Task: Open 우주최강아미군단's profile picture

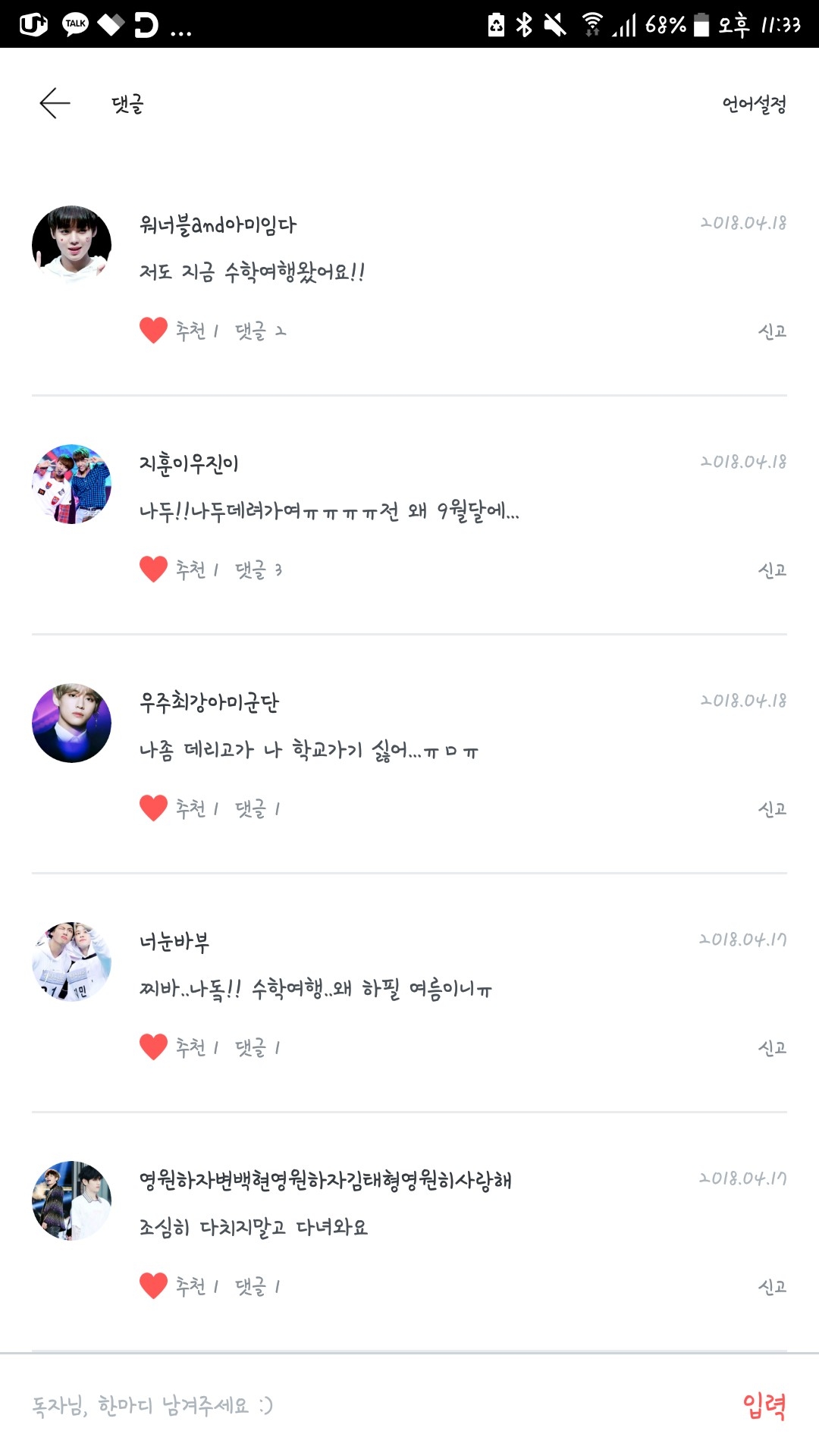Action: tap(72, 723)
